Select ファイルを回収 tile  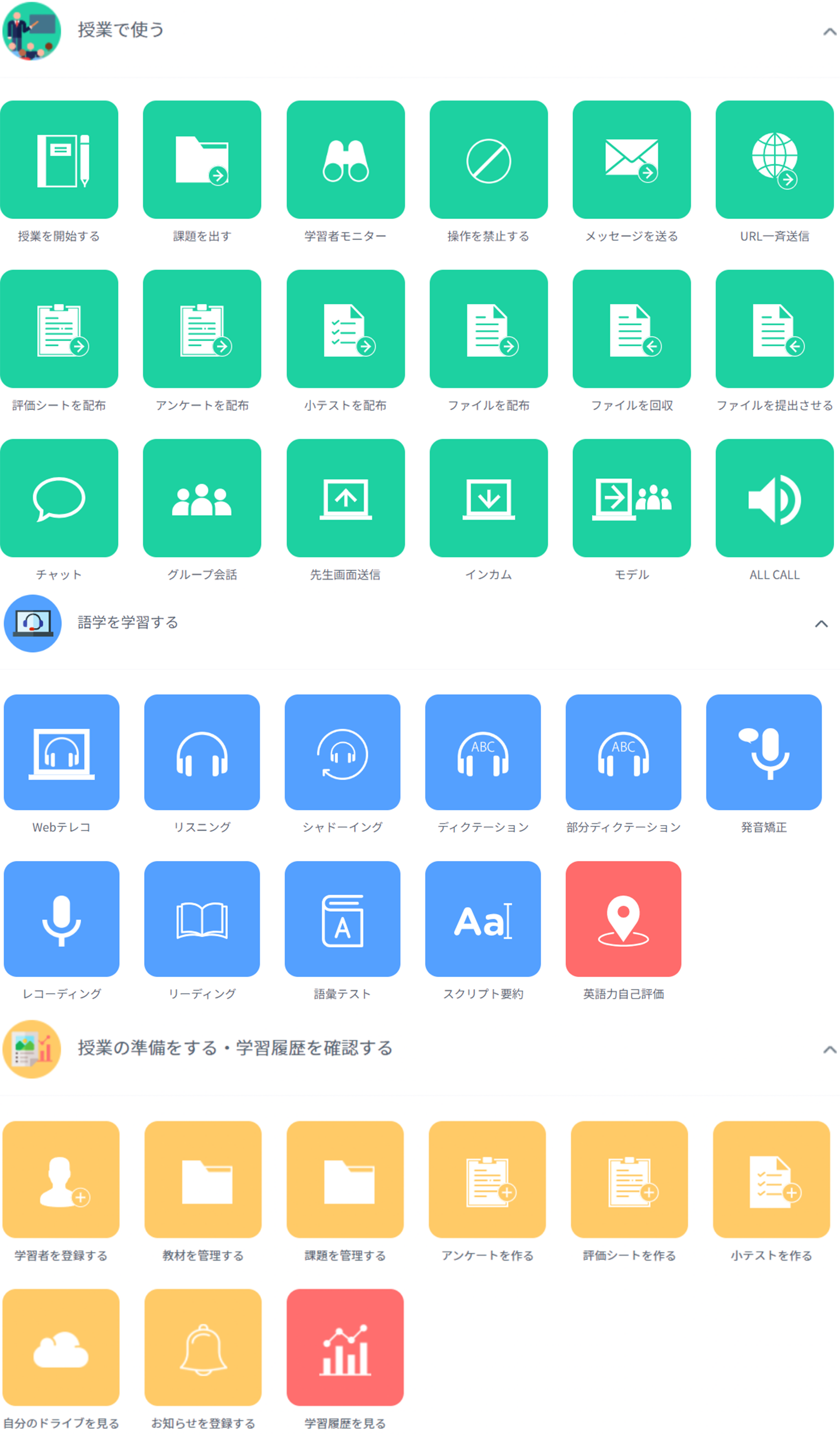pos(631,329)
